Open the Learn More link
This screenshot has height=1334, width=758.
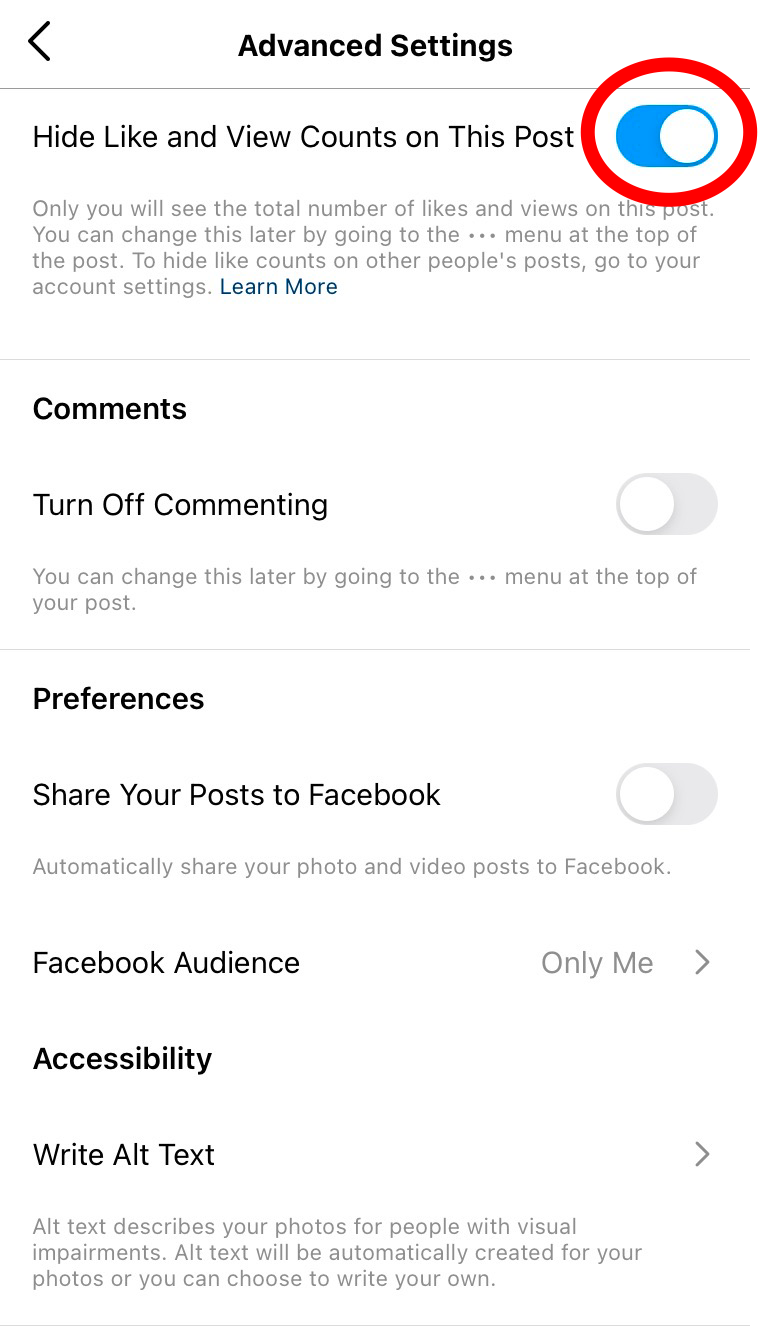278,287
